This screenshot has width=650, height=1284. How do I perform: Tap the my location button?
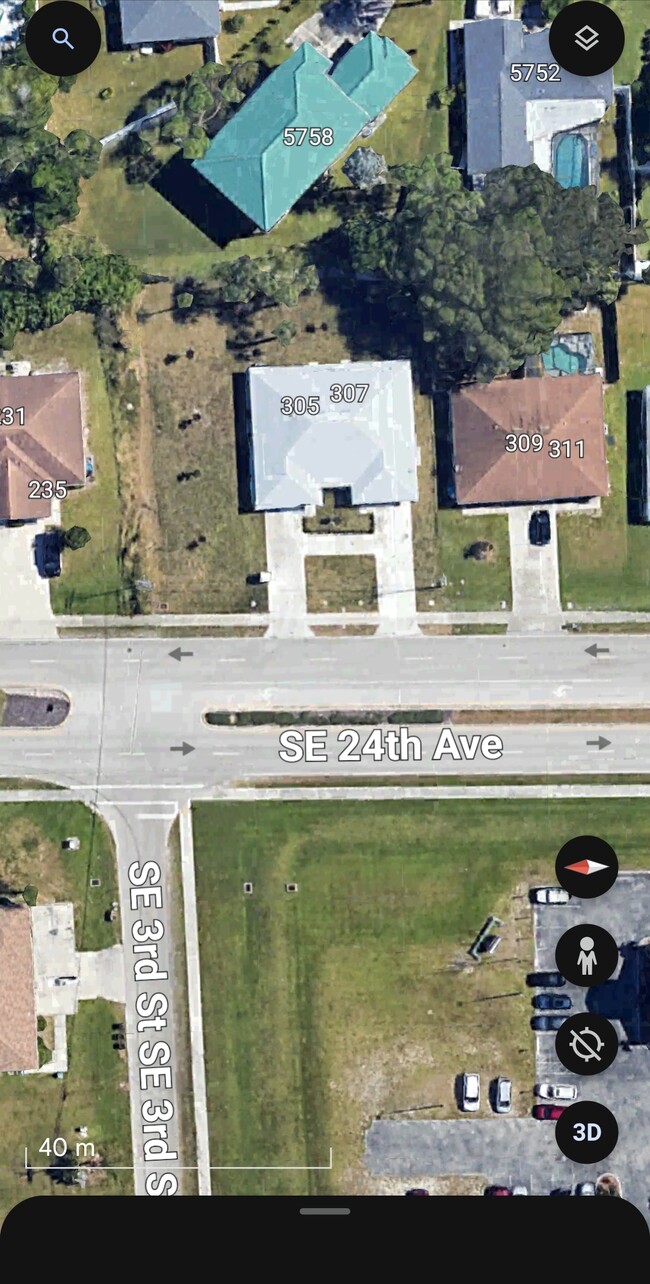tap(586, 1044)
